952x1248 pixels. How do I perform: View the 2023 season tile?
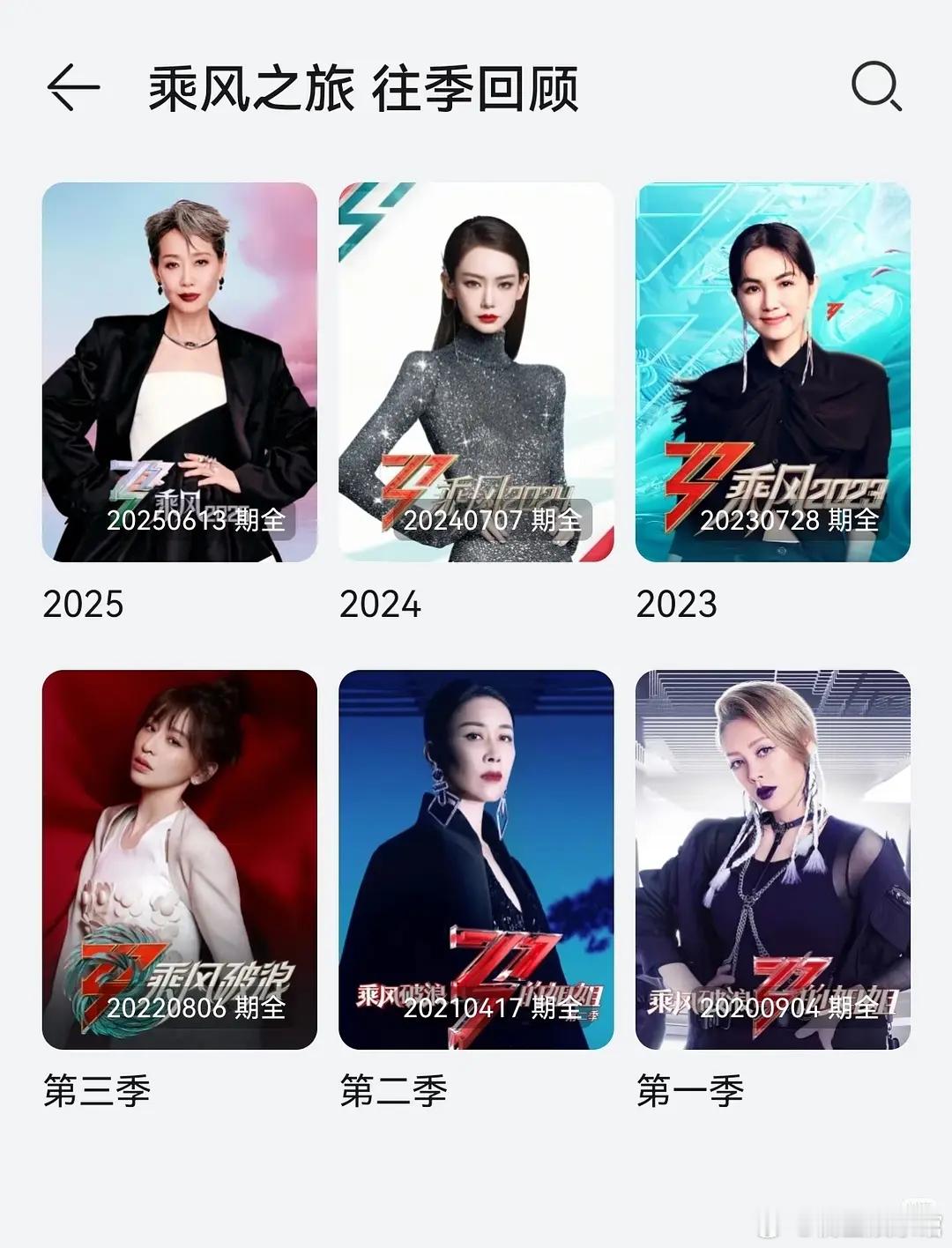click(x=772, y=372)
